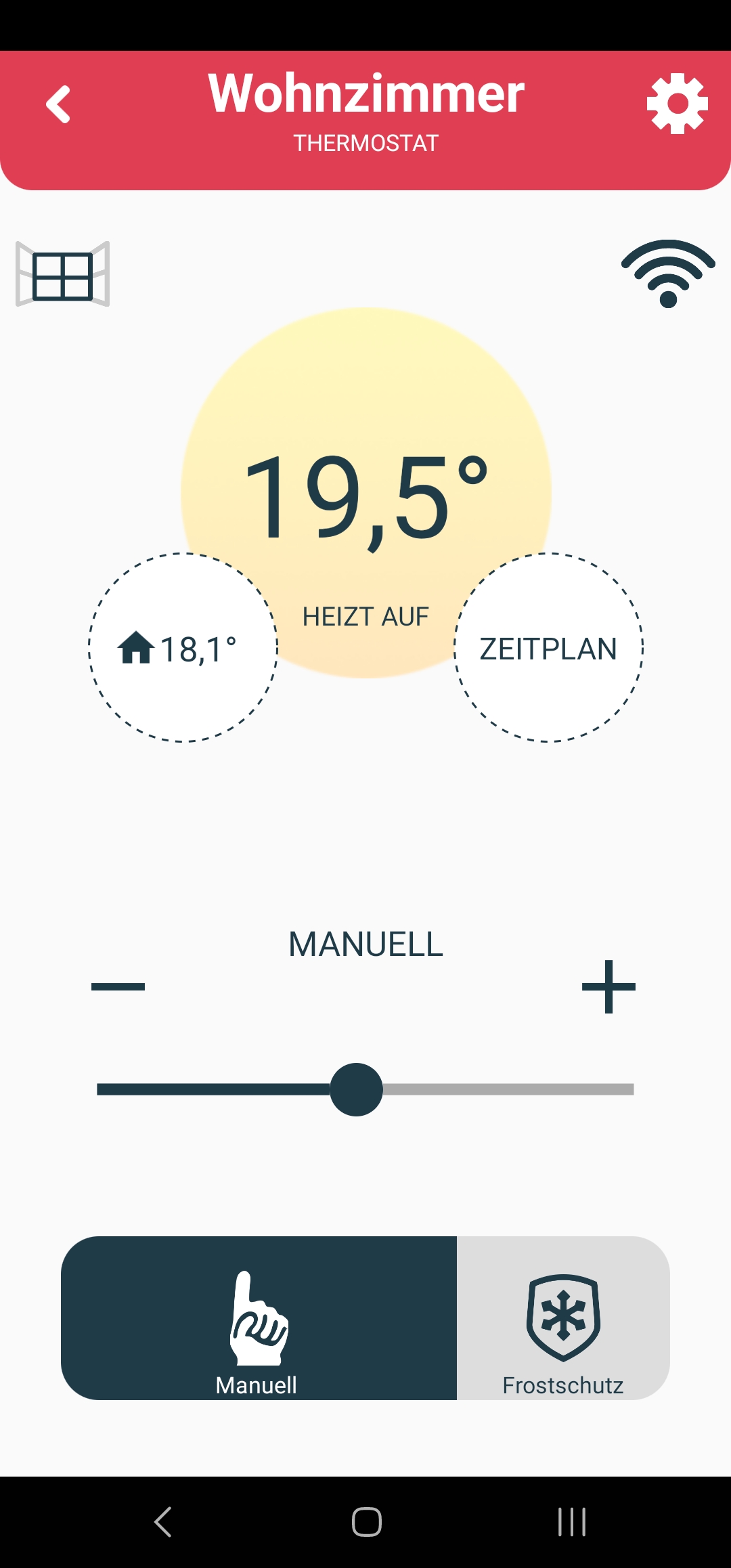Switch to Frostschutz mode
This screenshot has width=731, height=1568.
(x=563, y=1318)
